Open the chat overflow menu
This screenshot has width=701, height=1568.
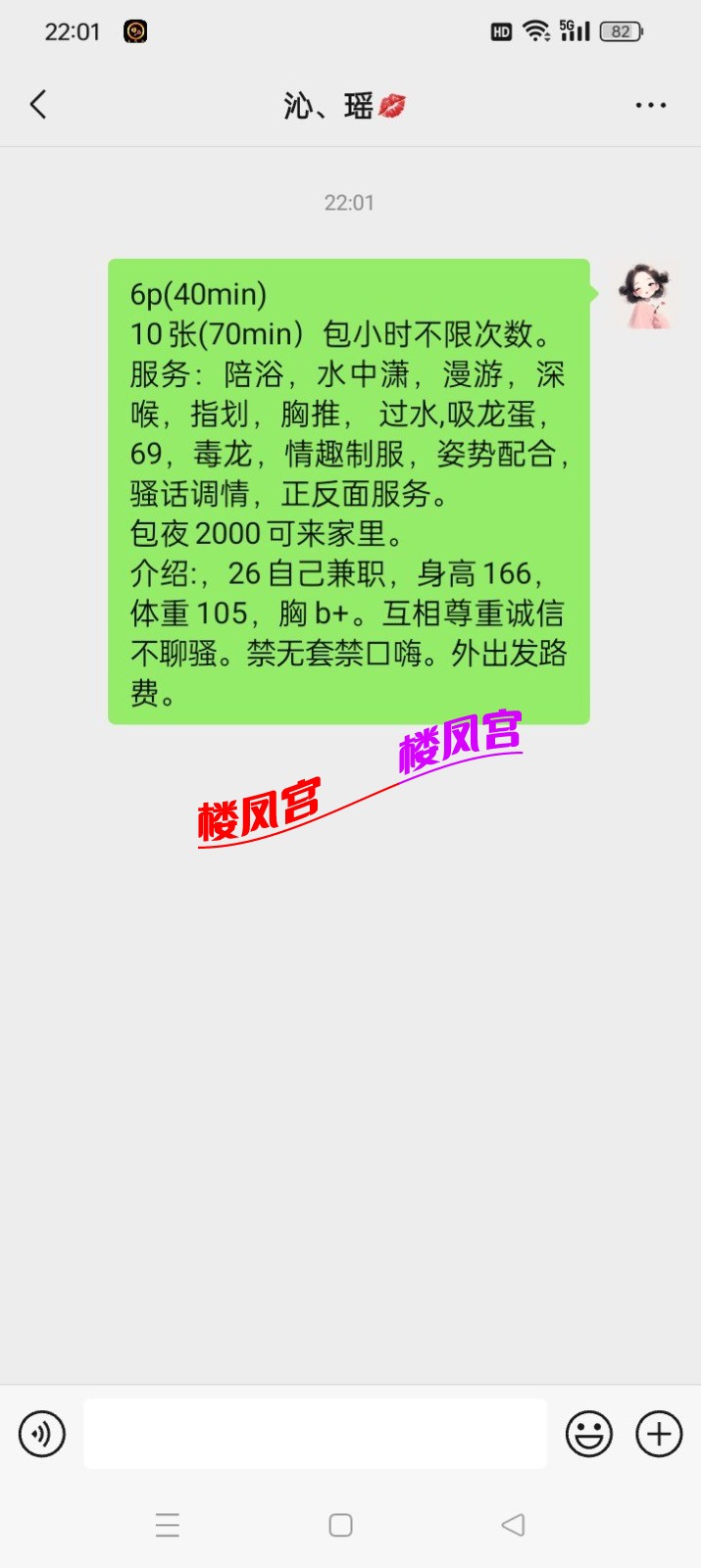[650, 105]
